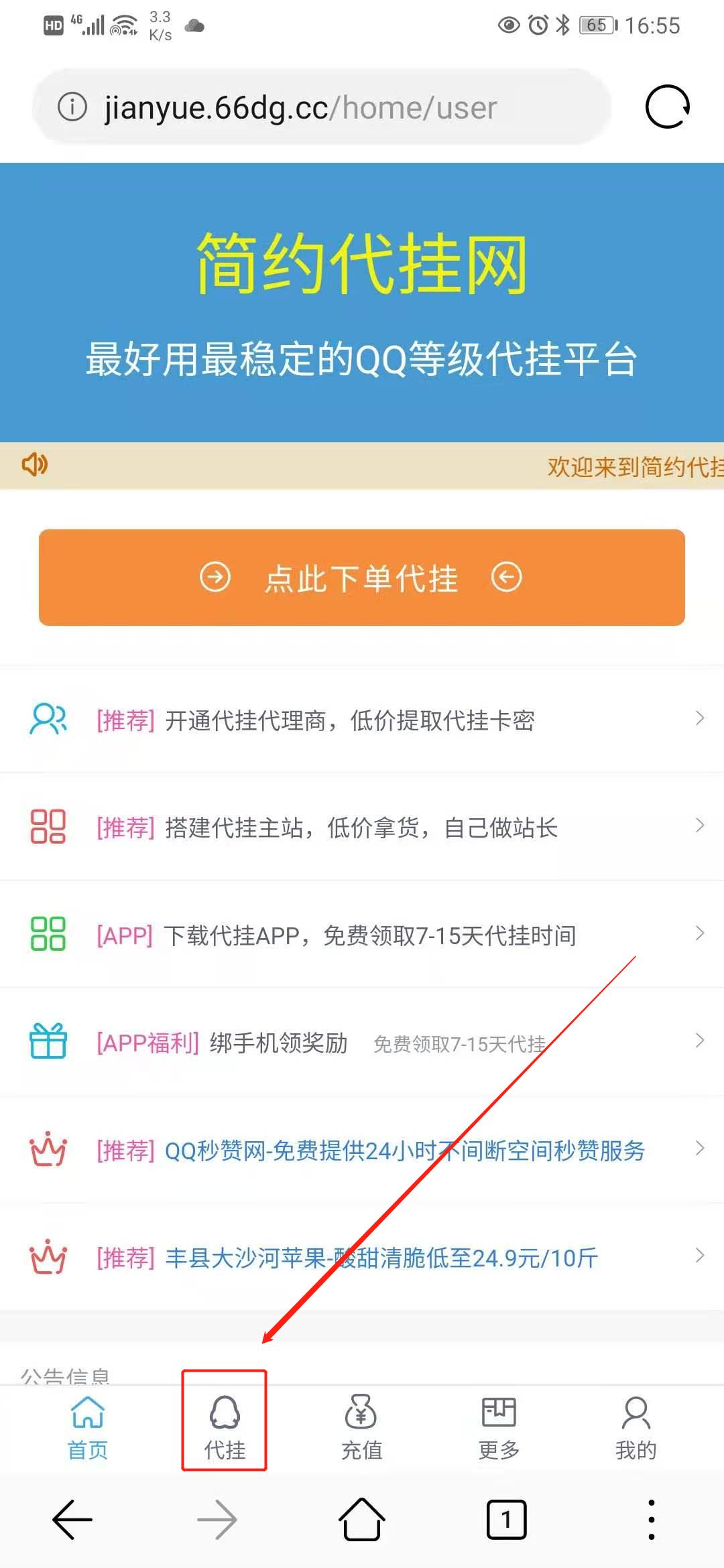The image size is (724, 1568).
Task: Open the 下载代挂APP row
Action: click(362, 934)
